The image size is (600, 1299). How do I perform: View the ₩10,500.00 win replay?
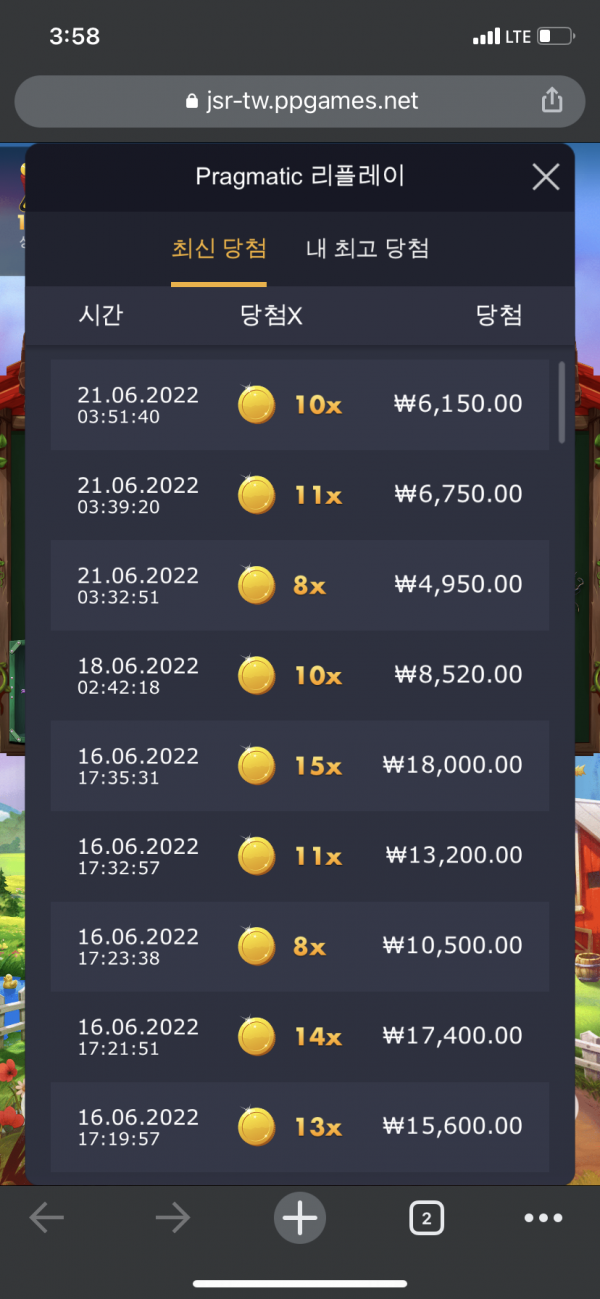coord(300,945)
